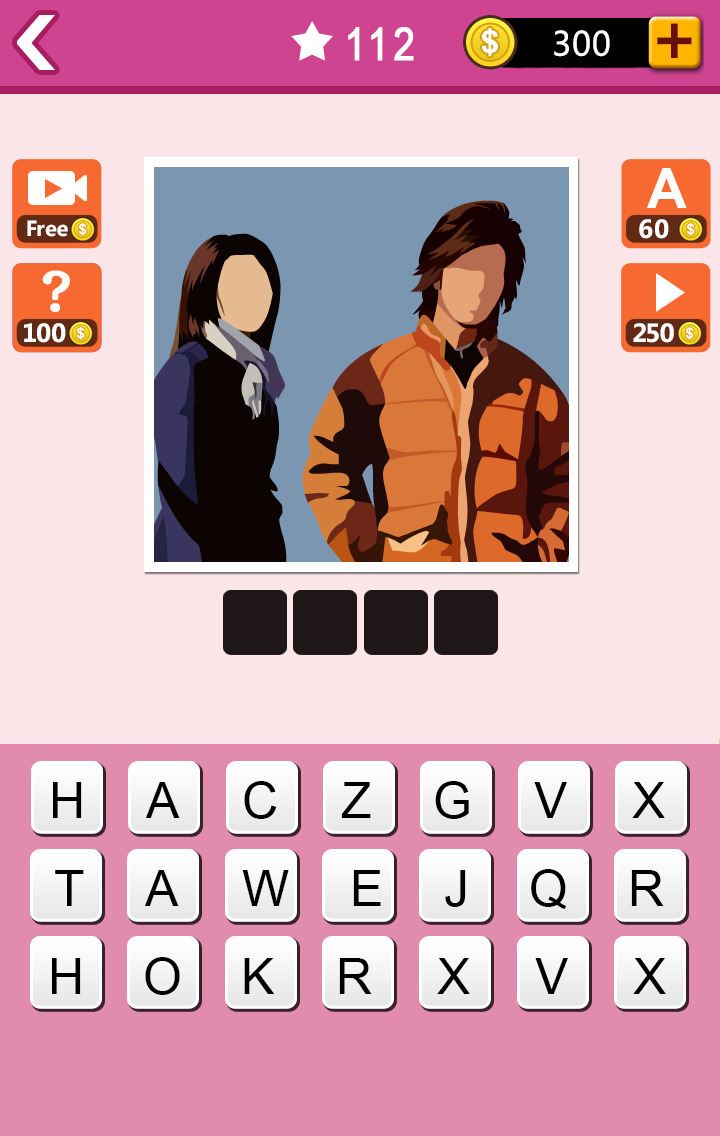Reveal a letter for 60 coins
720x1136 pixels.
click(665, 203)
